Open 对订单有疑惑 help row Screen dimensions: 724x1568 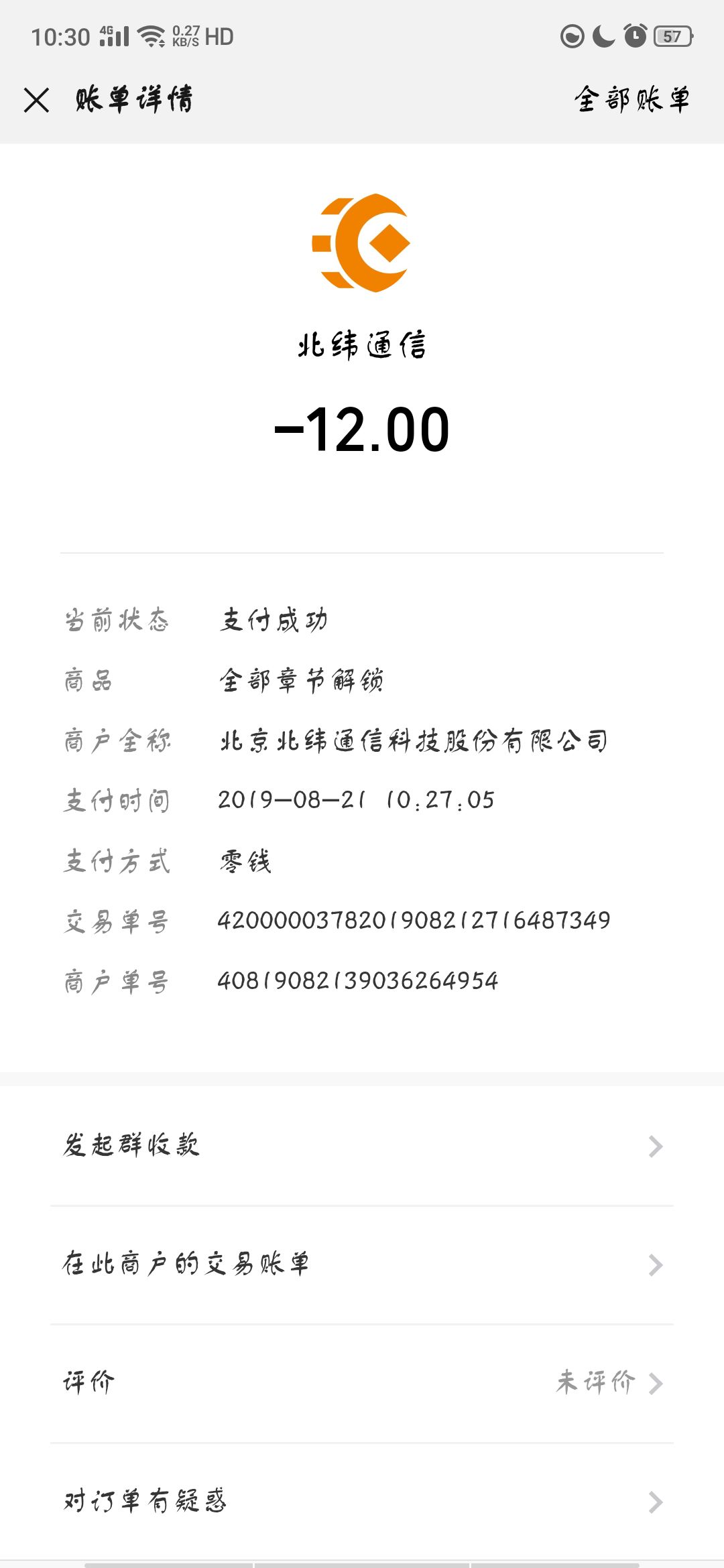pyautogui.click(x=362, y=1502)
